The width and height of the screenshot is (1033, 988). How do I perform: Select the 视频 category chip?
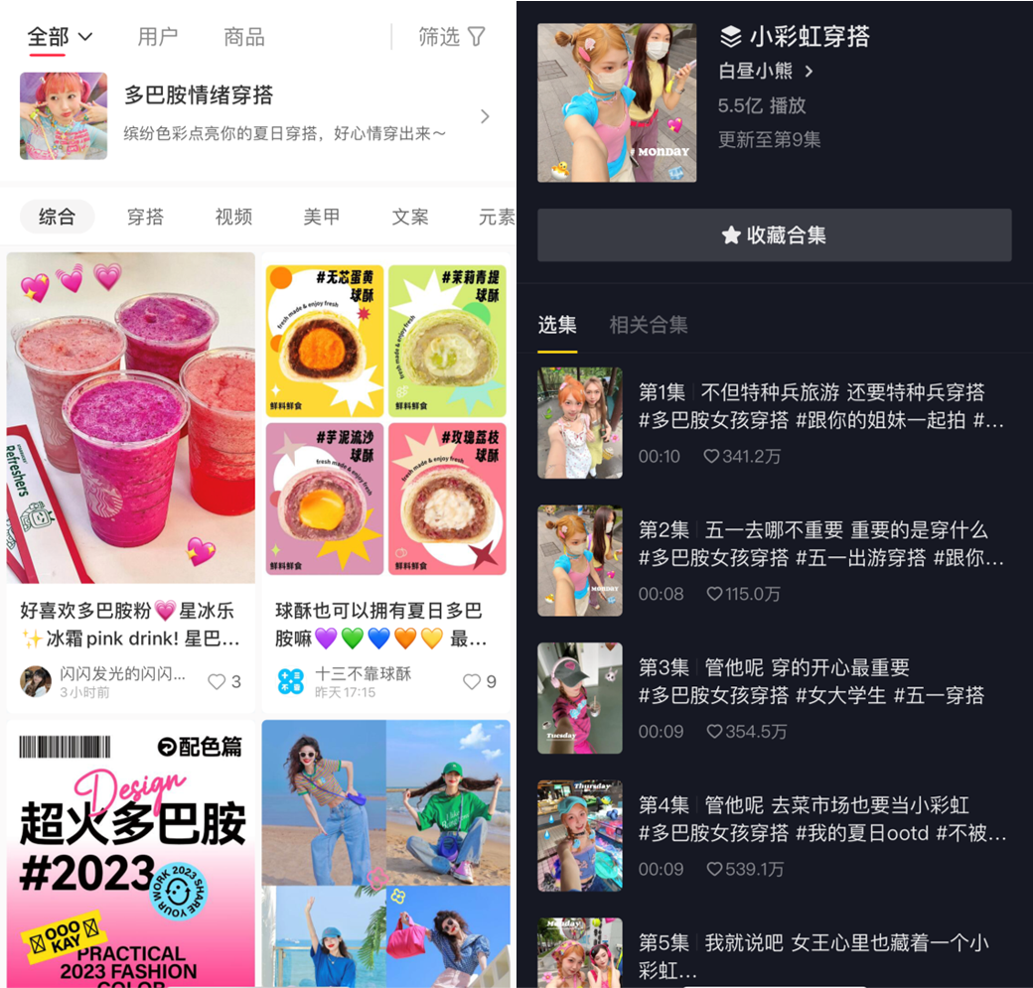click(x=233, y=217)
